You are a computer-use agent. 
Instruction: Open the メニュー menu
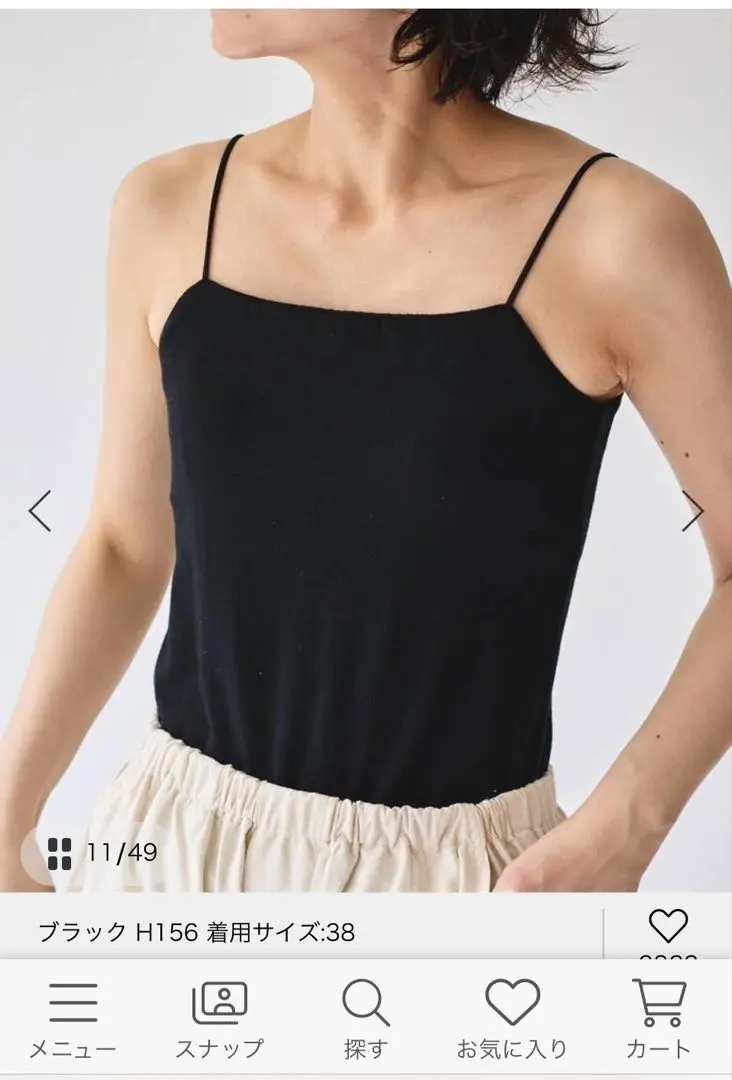pos(73,1019)
